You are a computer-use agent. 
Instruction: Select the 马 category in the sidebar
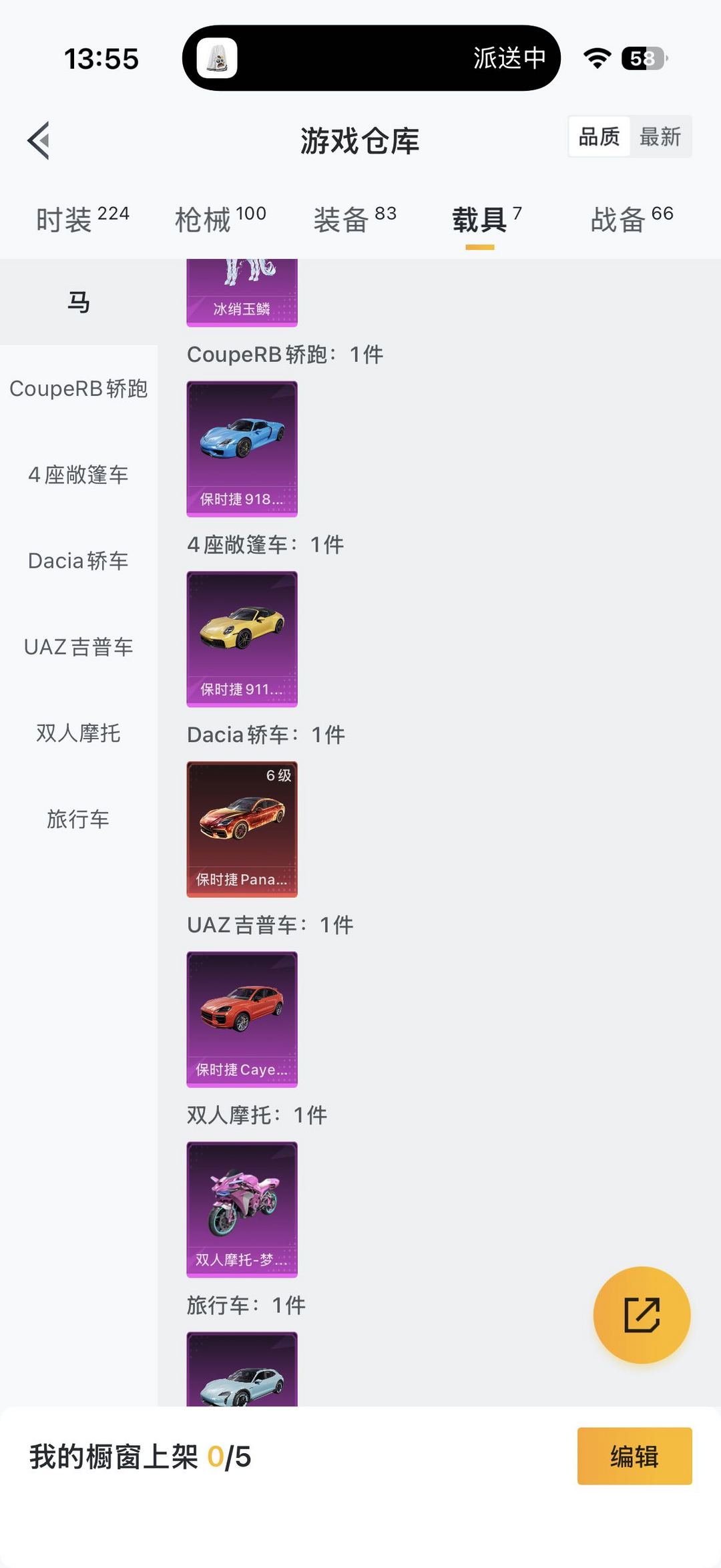point(79,303)
